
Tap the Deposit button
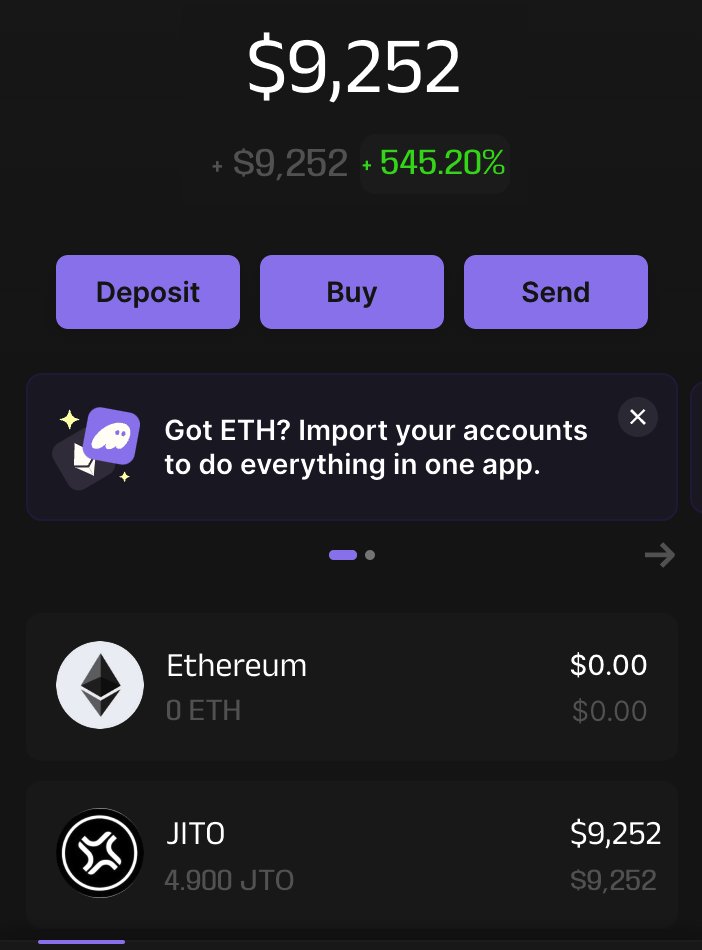tap(148, 292)
